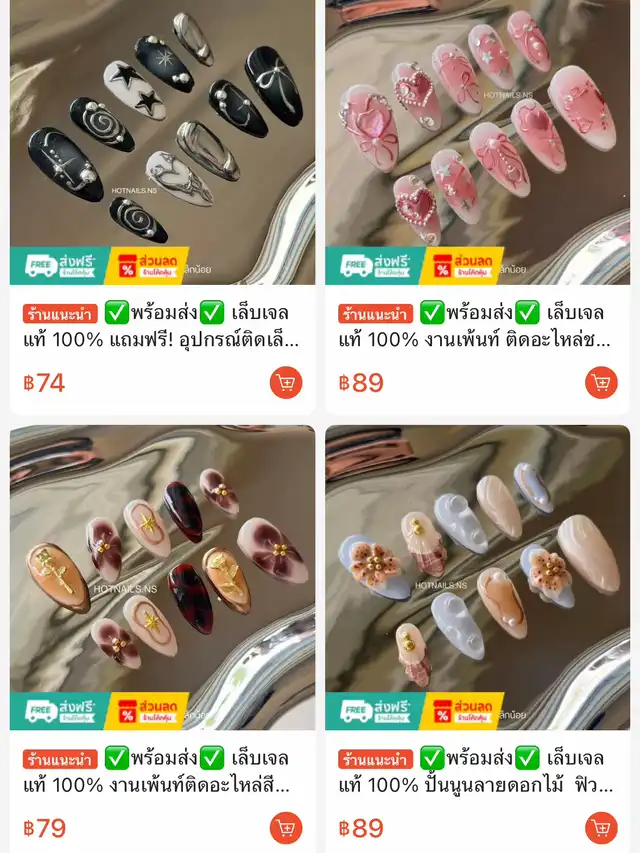
Task: Add the ฿74 black nail set to cart
Action: (286, 382)
